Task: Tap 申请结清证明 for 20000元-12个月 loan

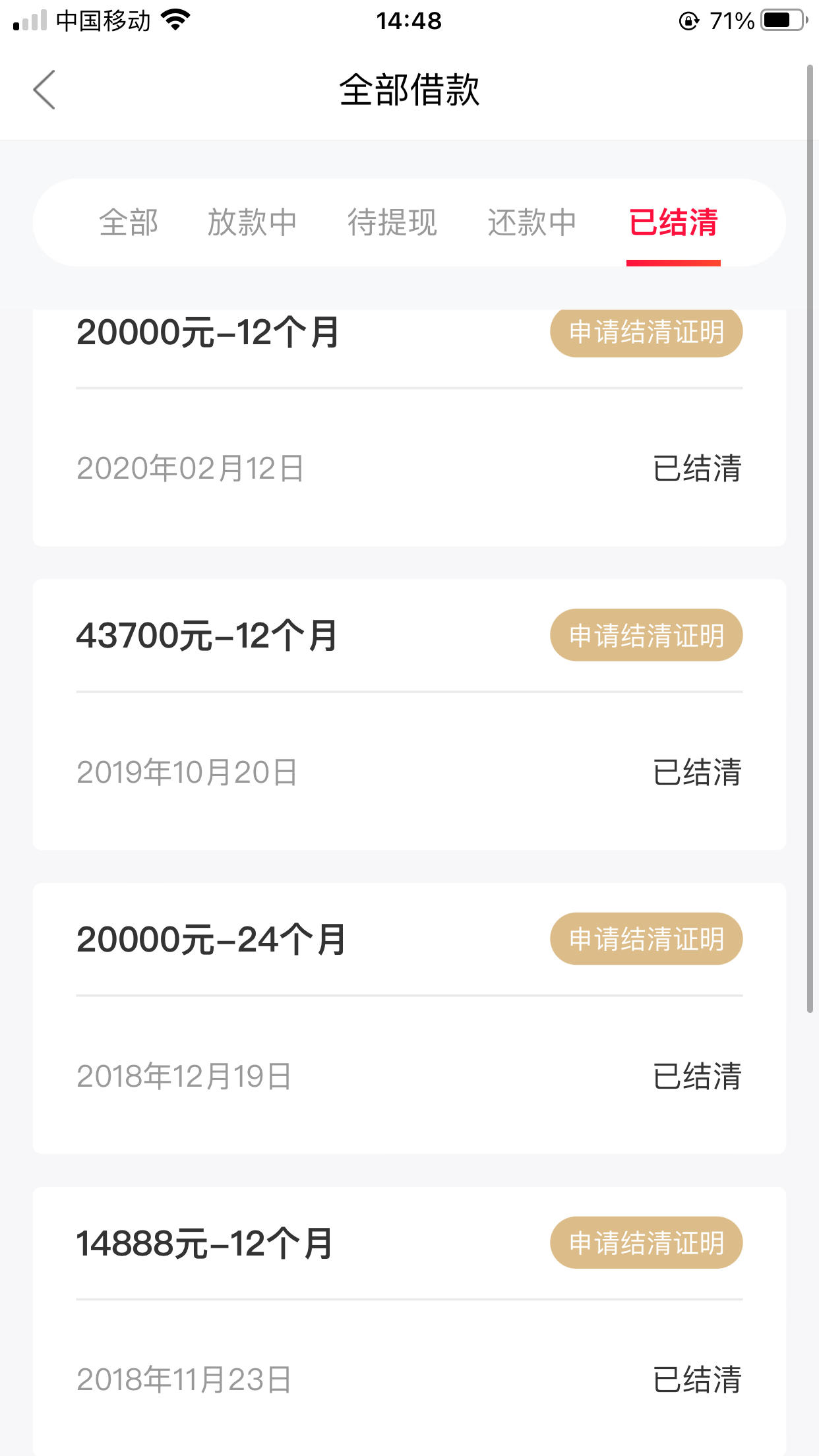Action: pos(646,332)
